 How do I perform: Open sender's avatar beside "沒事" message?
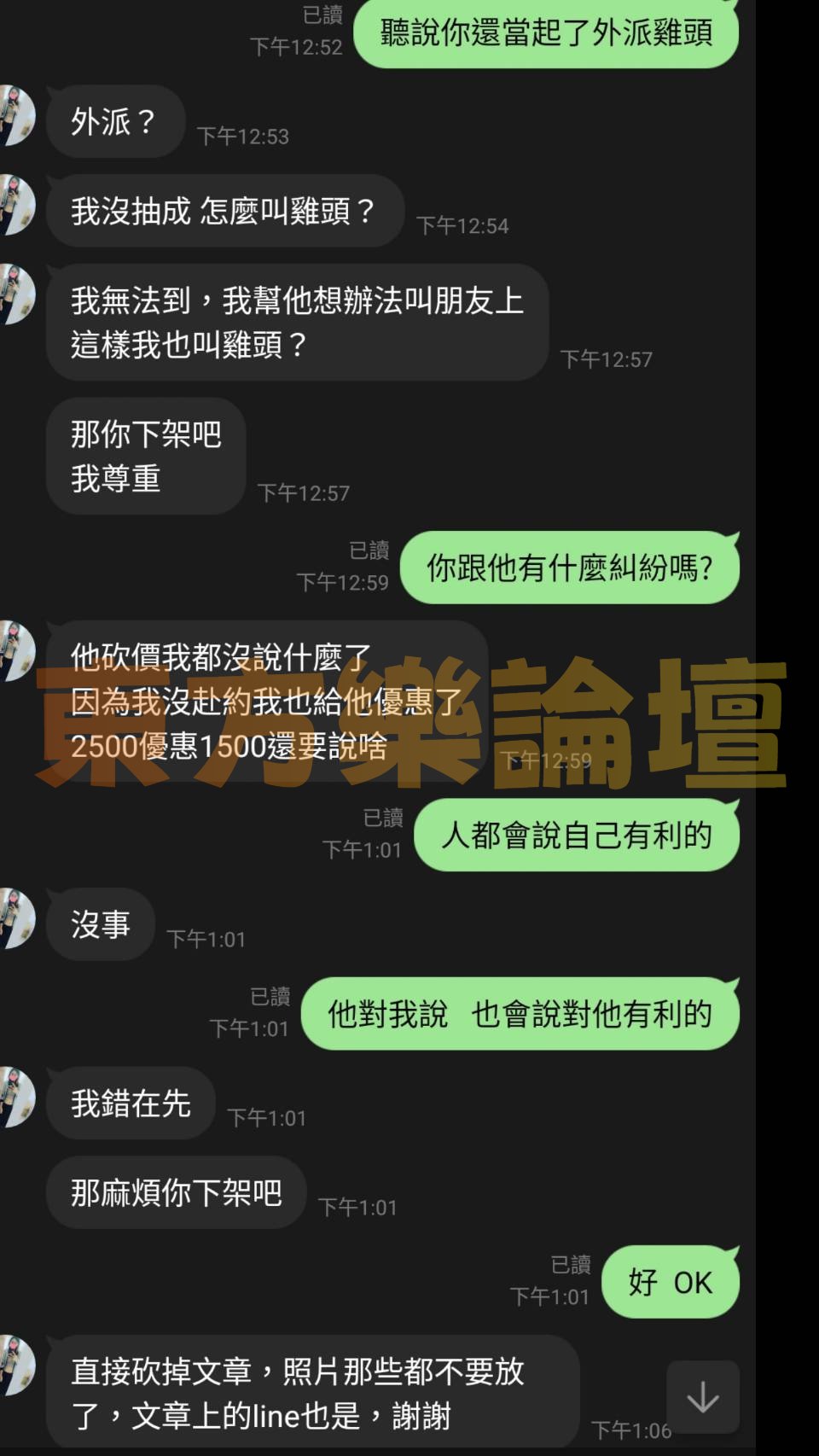point(15,918)
